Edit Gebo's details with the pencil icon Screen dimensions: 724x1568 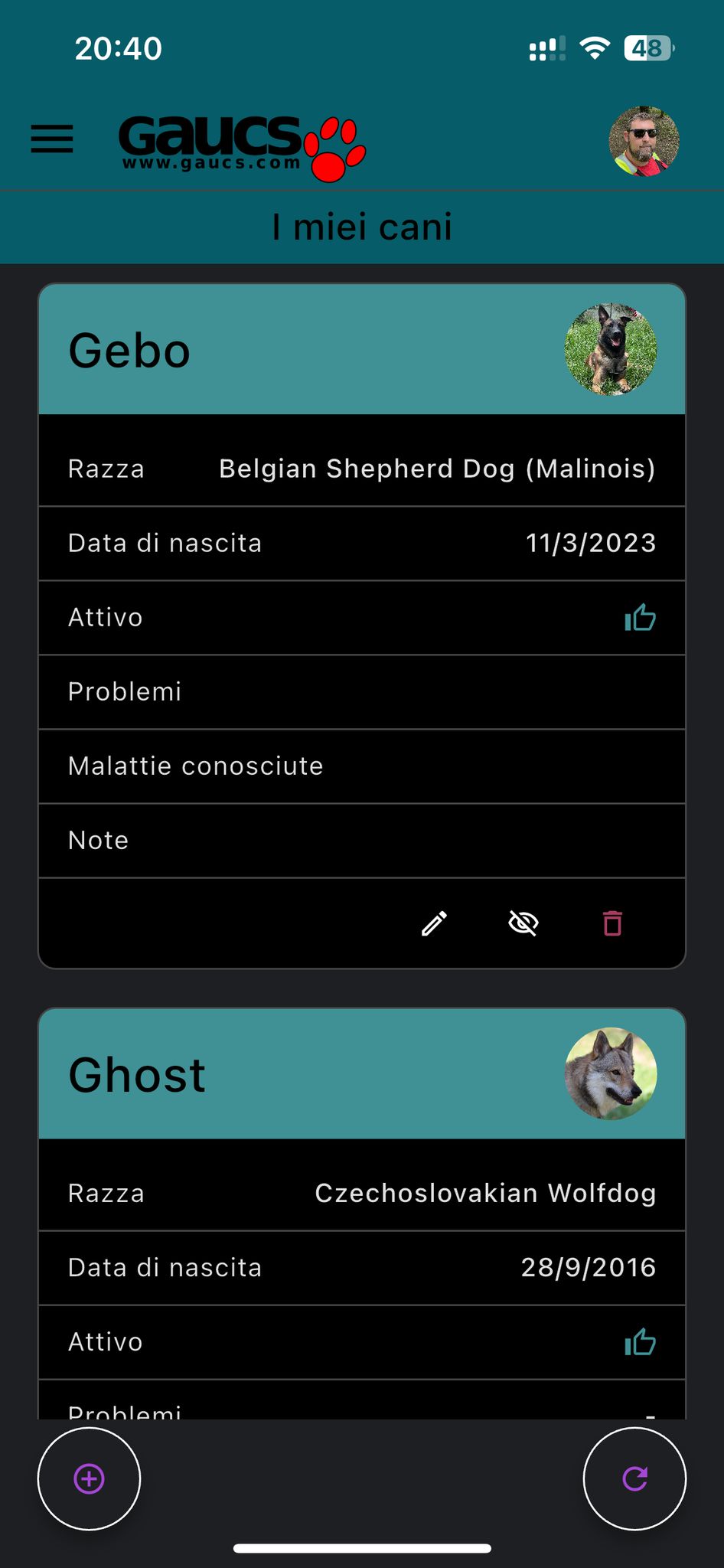pyautogui.click(x=434, y=924)
